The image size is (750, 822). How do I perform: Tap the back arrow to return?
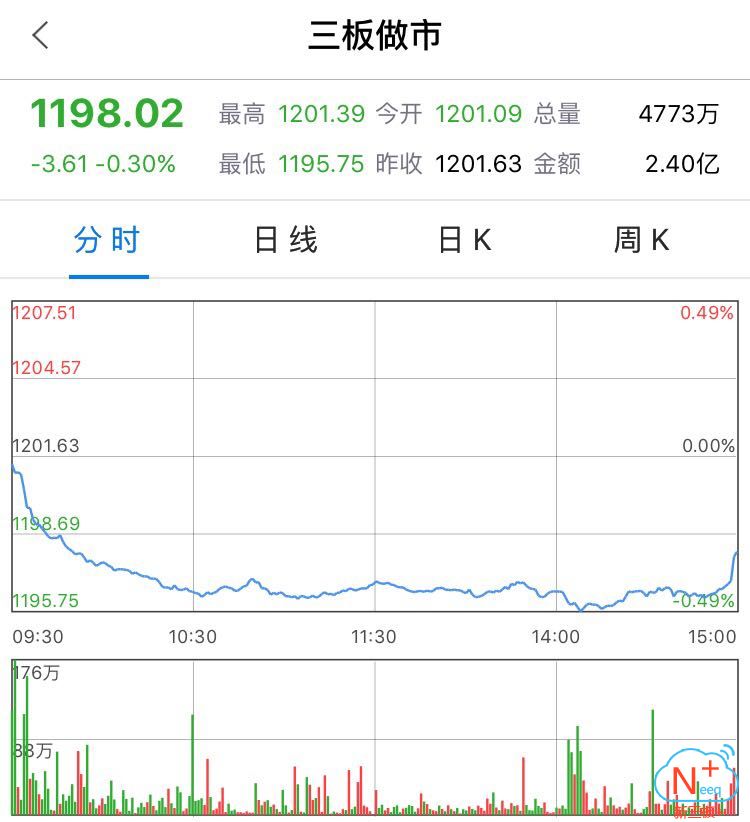click(38, 34)
